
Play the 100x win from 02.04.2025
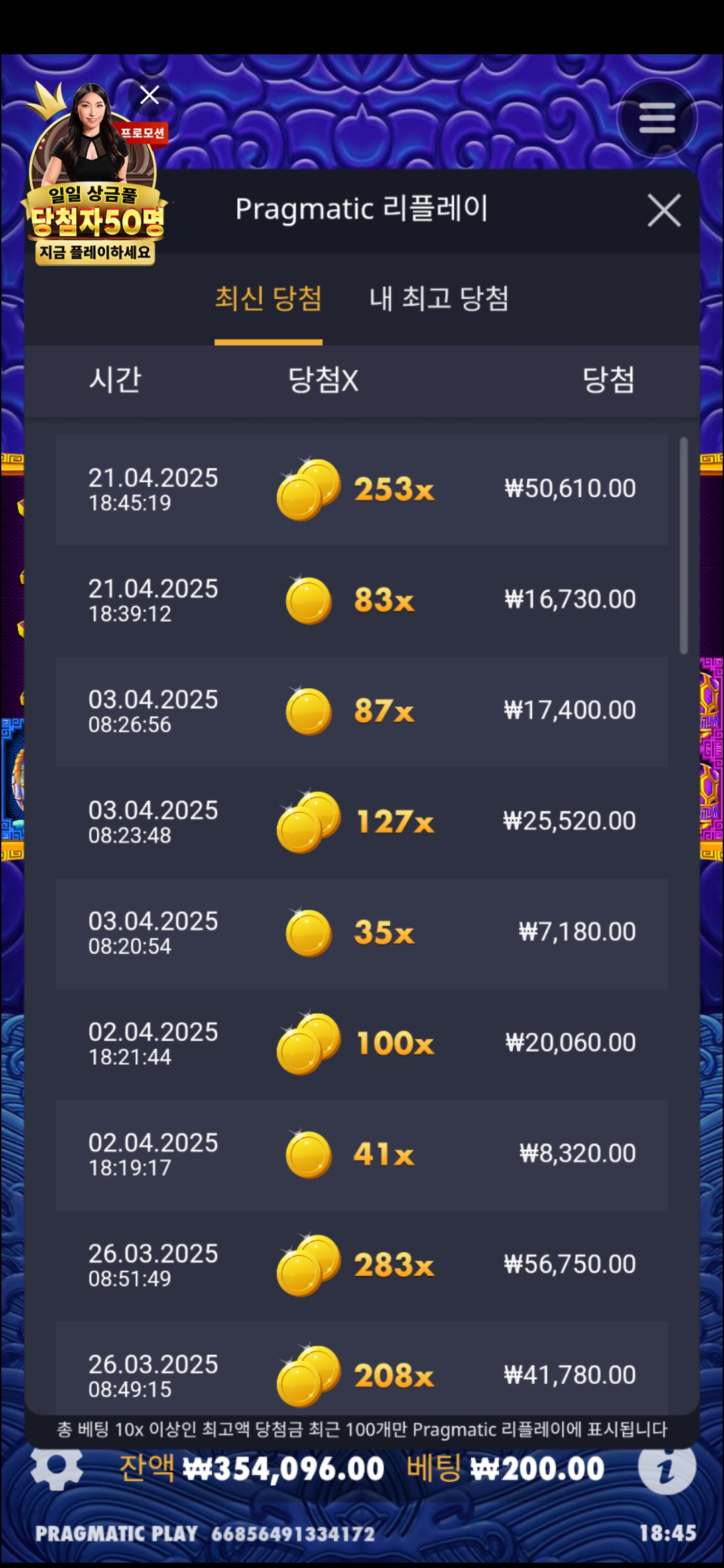pyautogui.click(x=362, y=1044)
